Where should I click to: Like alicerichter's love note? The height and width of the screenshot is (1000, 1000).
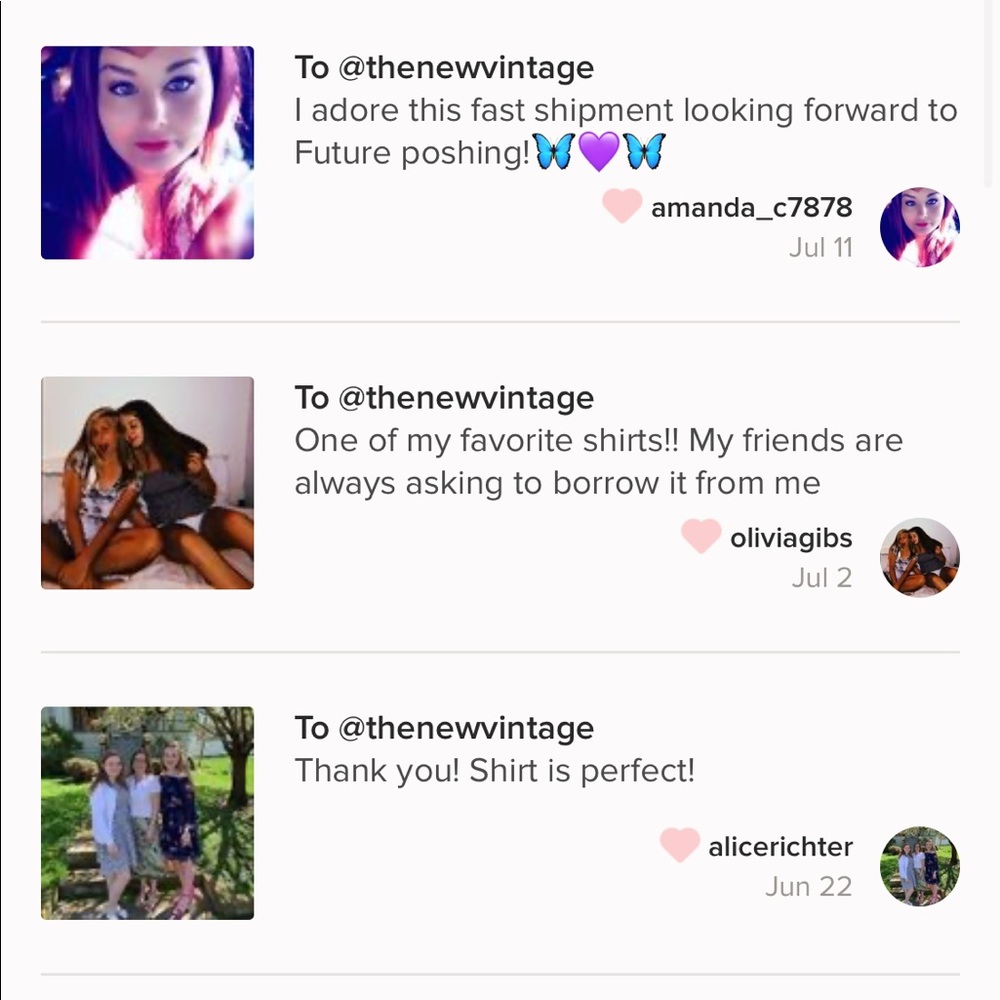(679, 846)
